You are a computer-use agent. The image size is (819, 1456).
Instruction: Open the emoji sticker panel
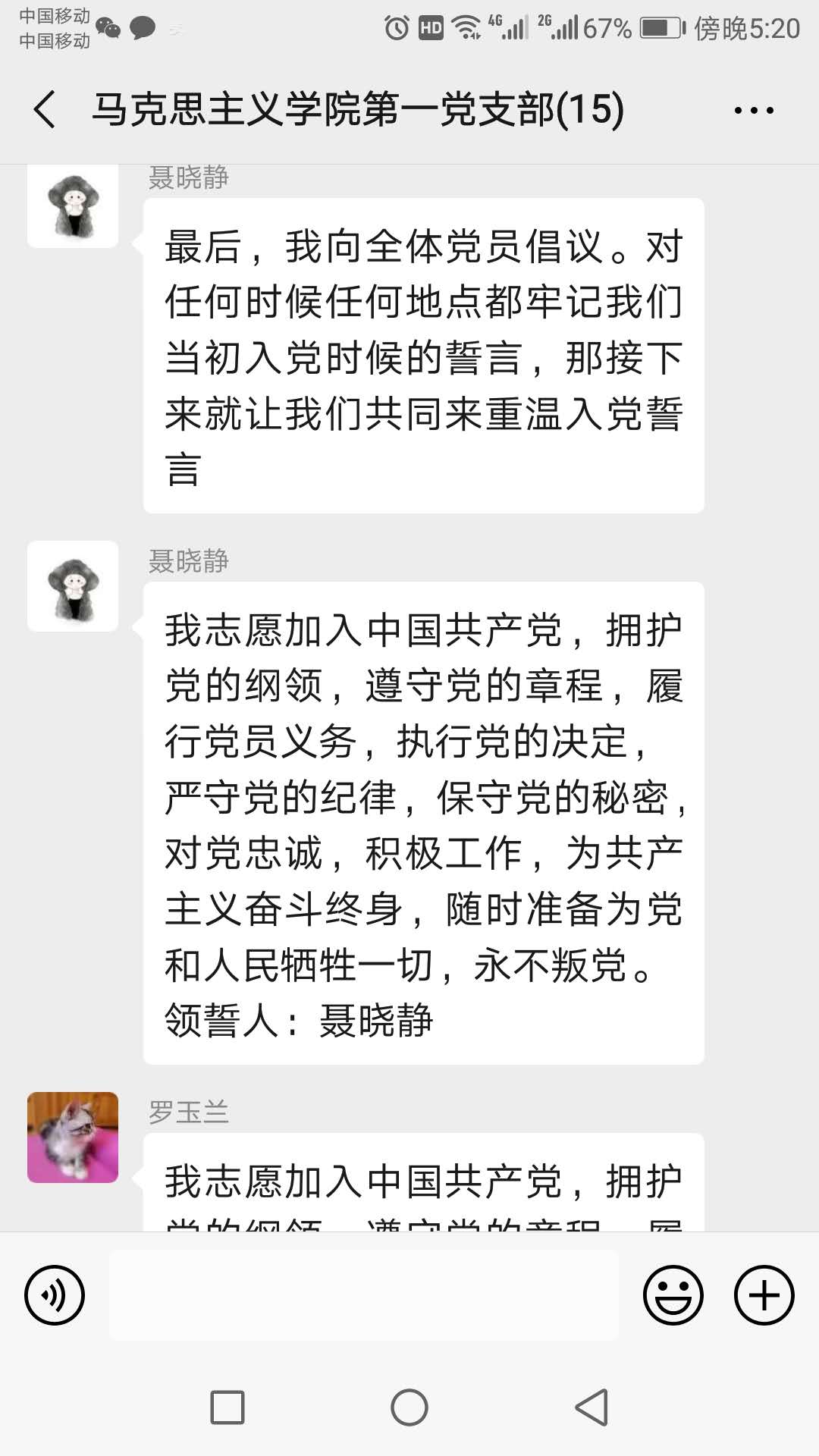point(673,1295)
